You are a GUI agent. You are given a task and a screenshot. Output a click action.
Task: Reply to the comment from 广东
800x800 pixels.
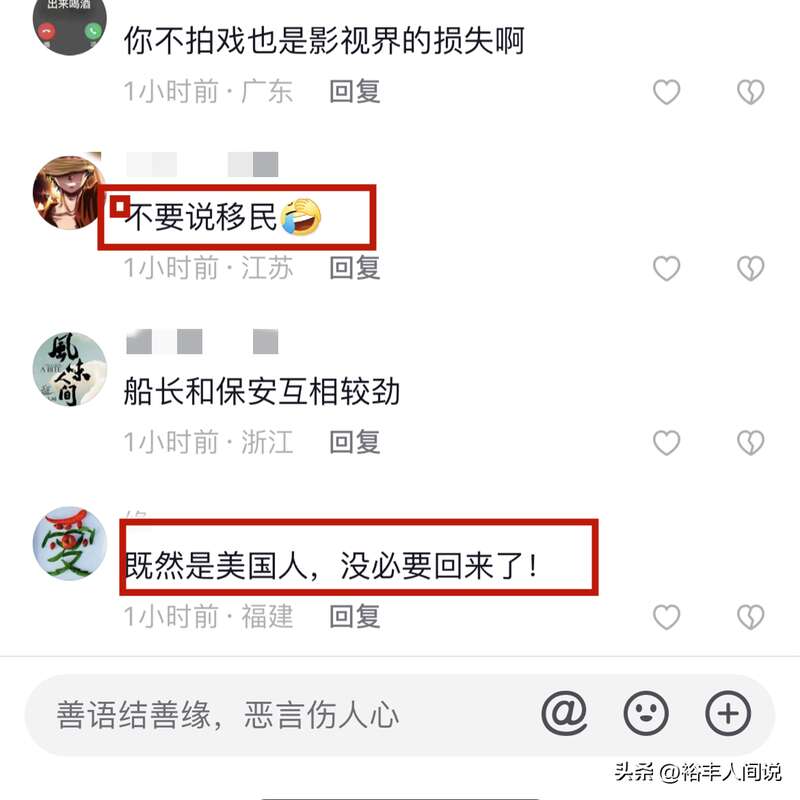[x=355, y=92]
